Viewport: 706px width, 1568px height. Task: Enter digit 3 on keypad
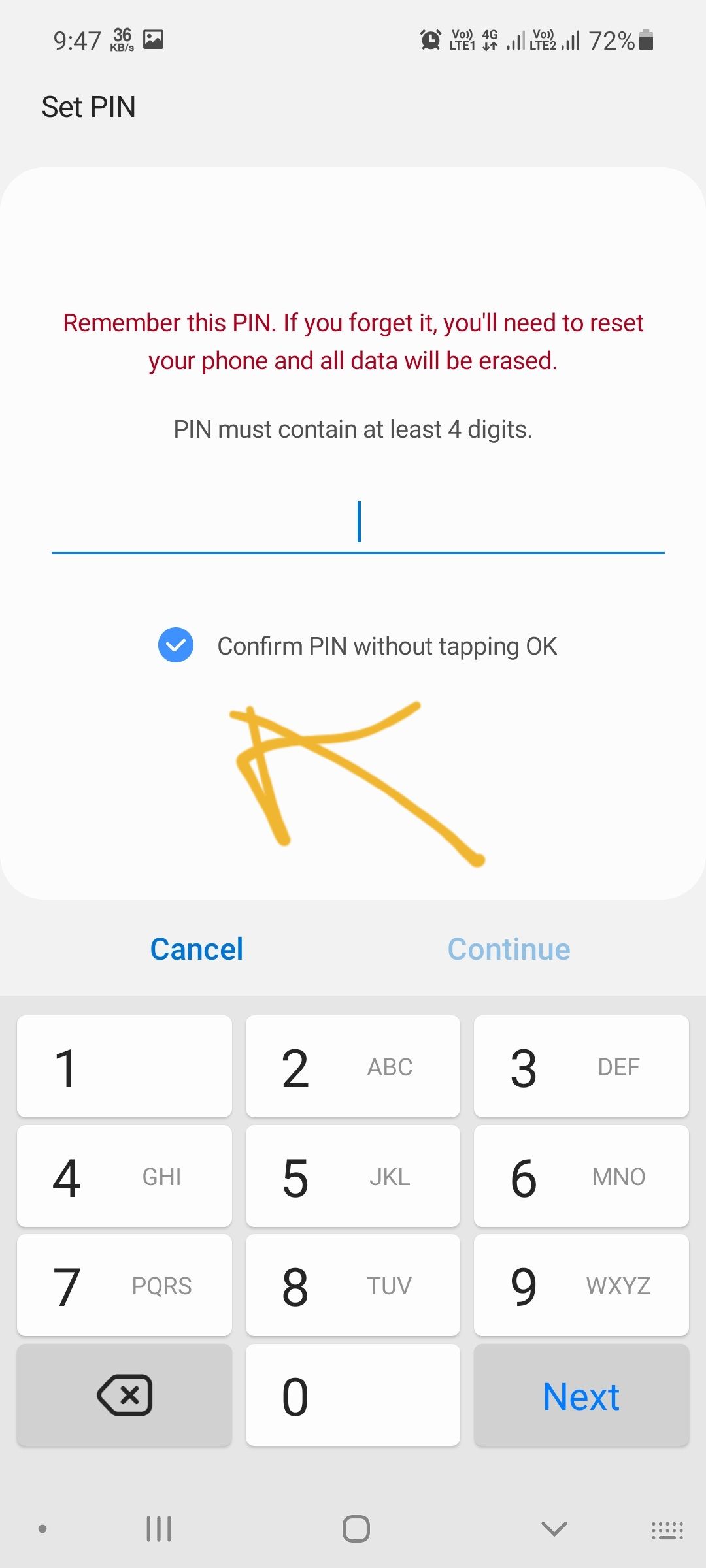coord(581,1066)
